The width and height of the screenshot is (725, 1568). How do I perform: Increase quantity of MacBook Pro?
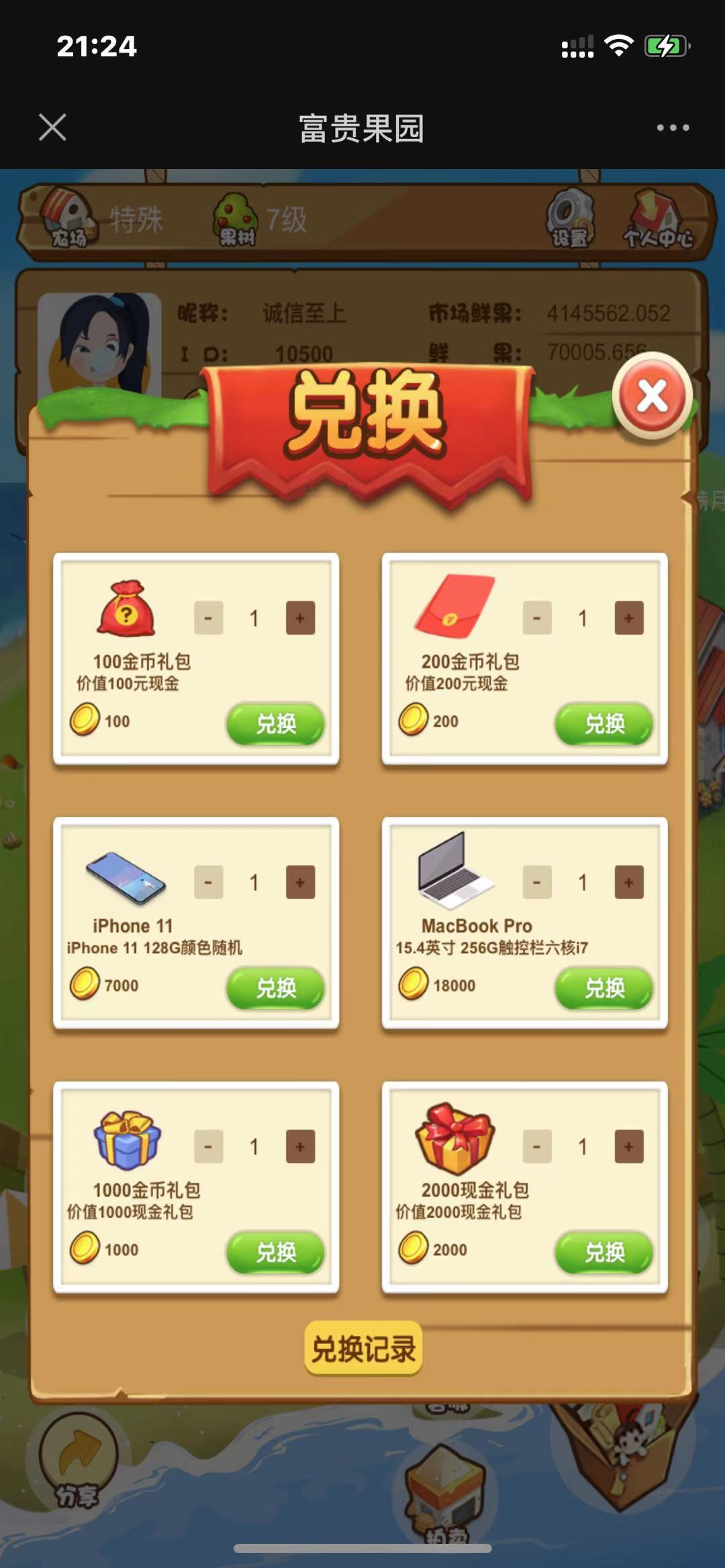(x=629, y=882)
